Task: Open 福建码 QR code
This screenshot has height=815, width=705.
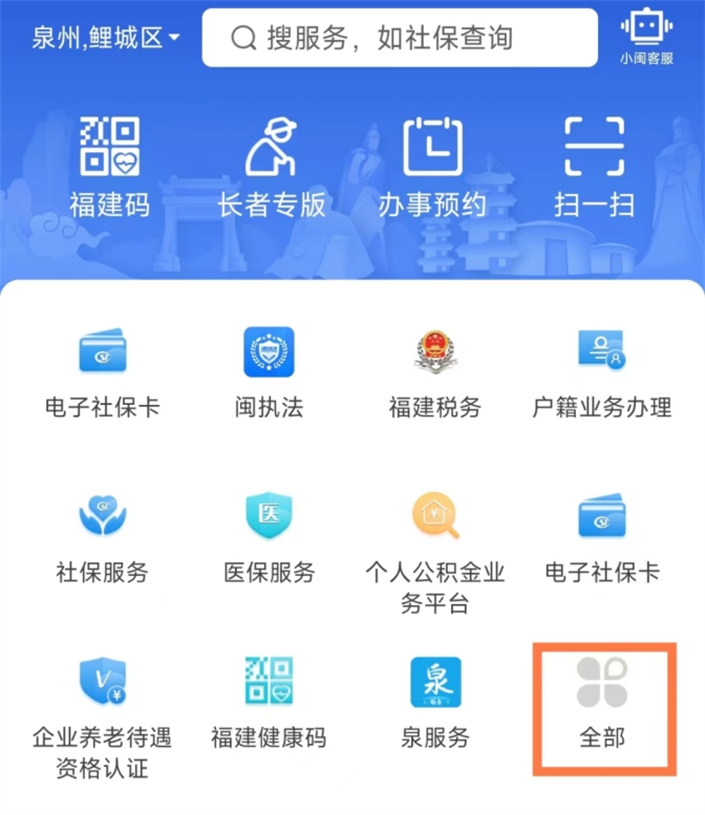Action: click(x=109, y=167)
